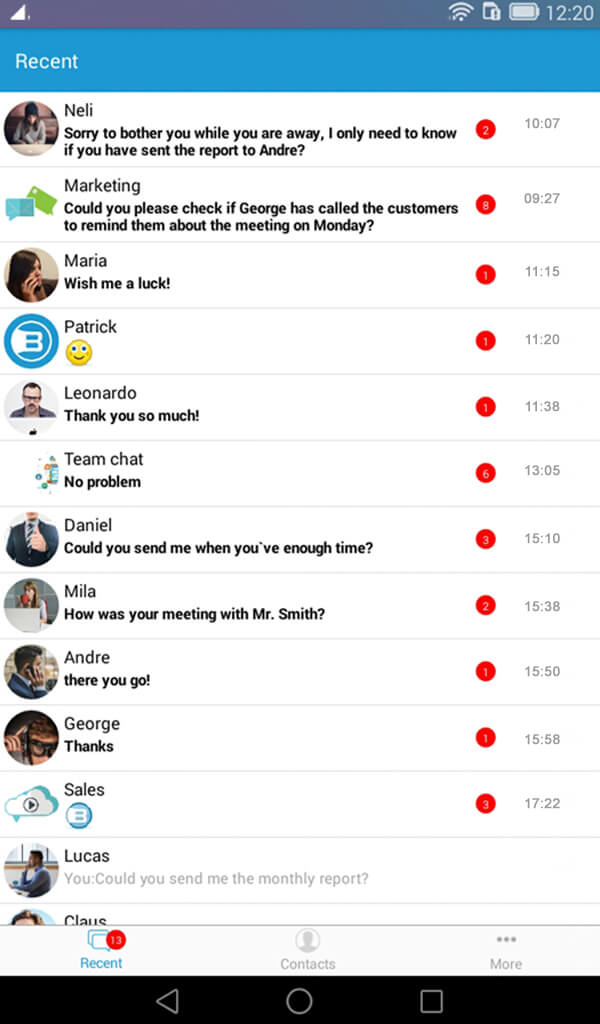This screenshot has width=600, height=1024.
Task: Open the chat with Mila
Action: 260,605
